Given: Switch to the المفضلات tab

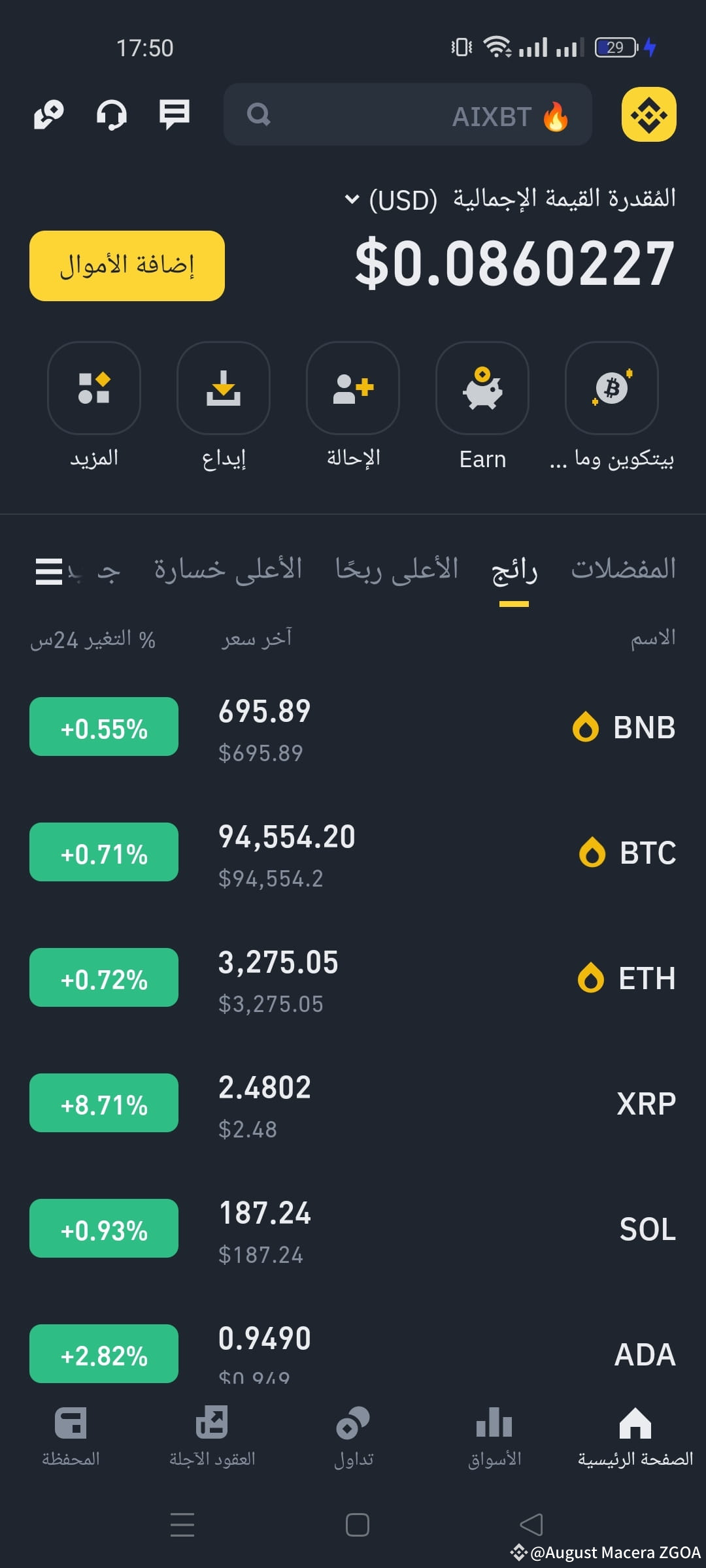Looking at the screenshot, I should (624, 570).
